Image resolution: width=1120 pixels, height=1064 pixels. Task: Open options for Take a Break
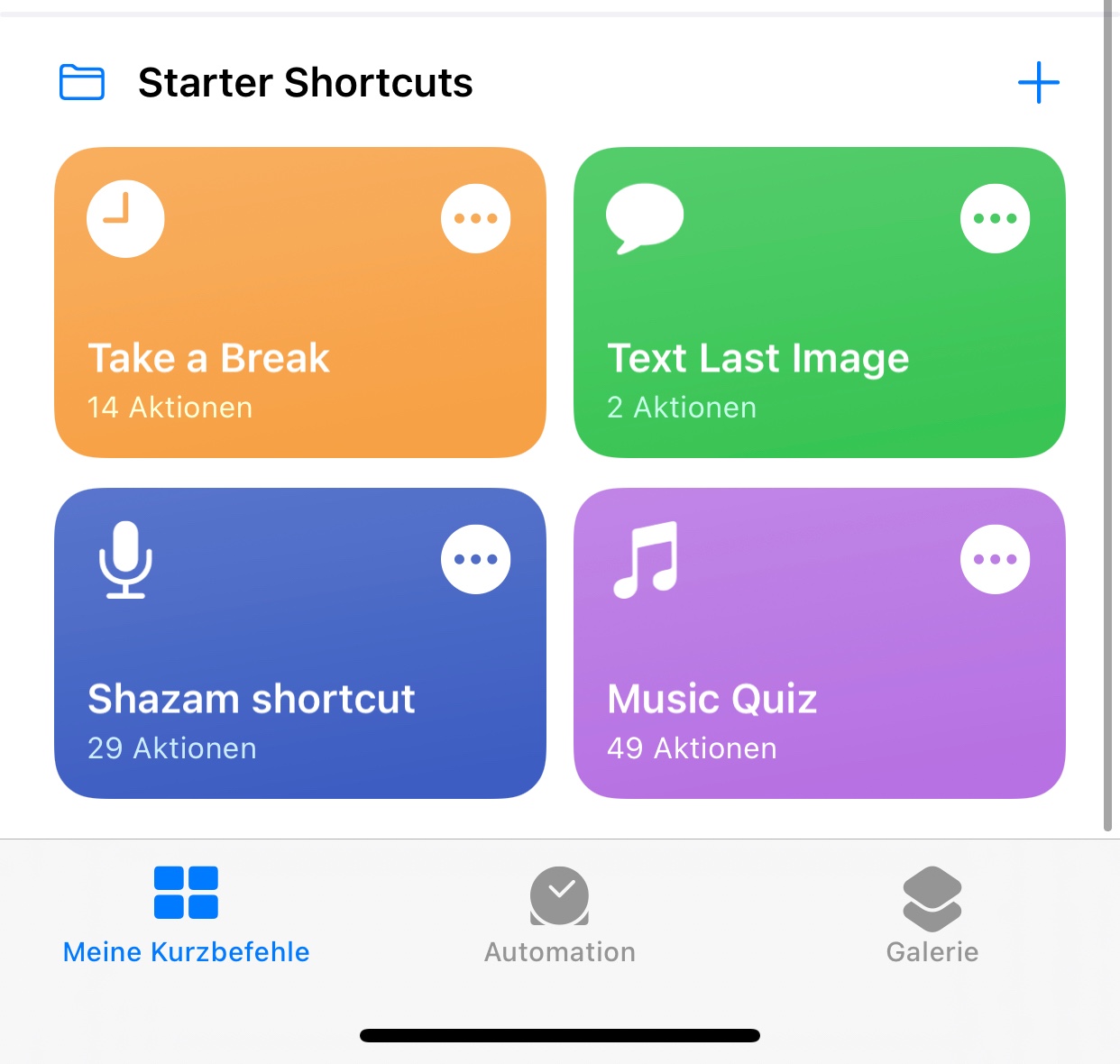coord(475,218)
